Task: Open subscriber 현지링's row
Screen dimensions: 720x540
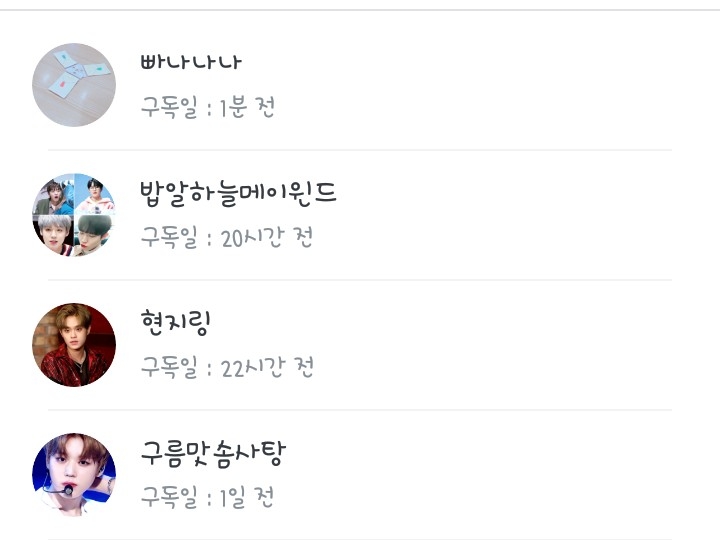Action: pos(360,345)
